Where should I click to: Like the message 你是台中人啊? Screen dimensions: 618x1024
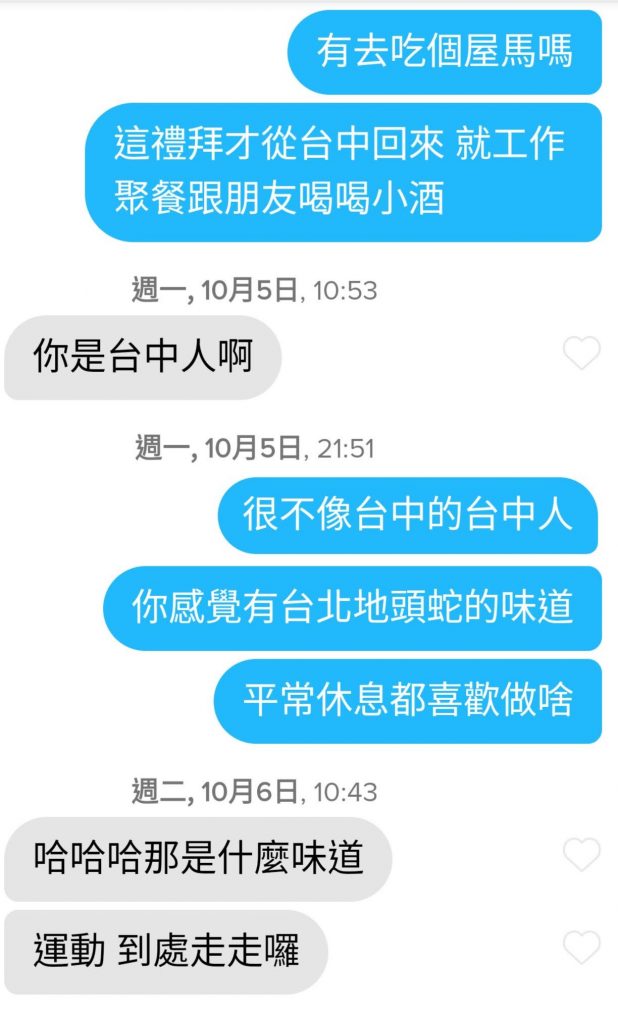point(581,353)
